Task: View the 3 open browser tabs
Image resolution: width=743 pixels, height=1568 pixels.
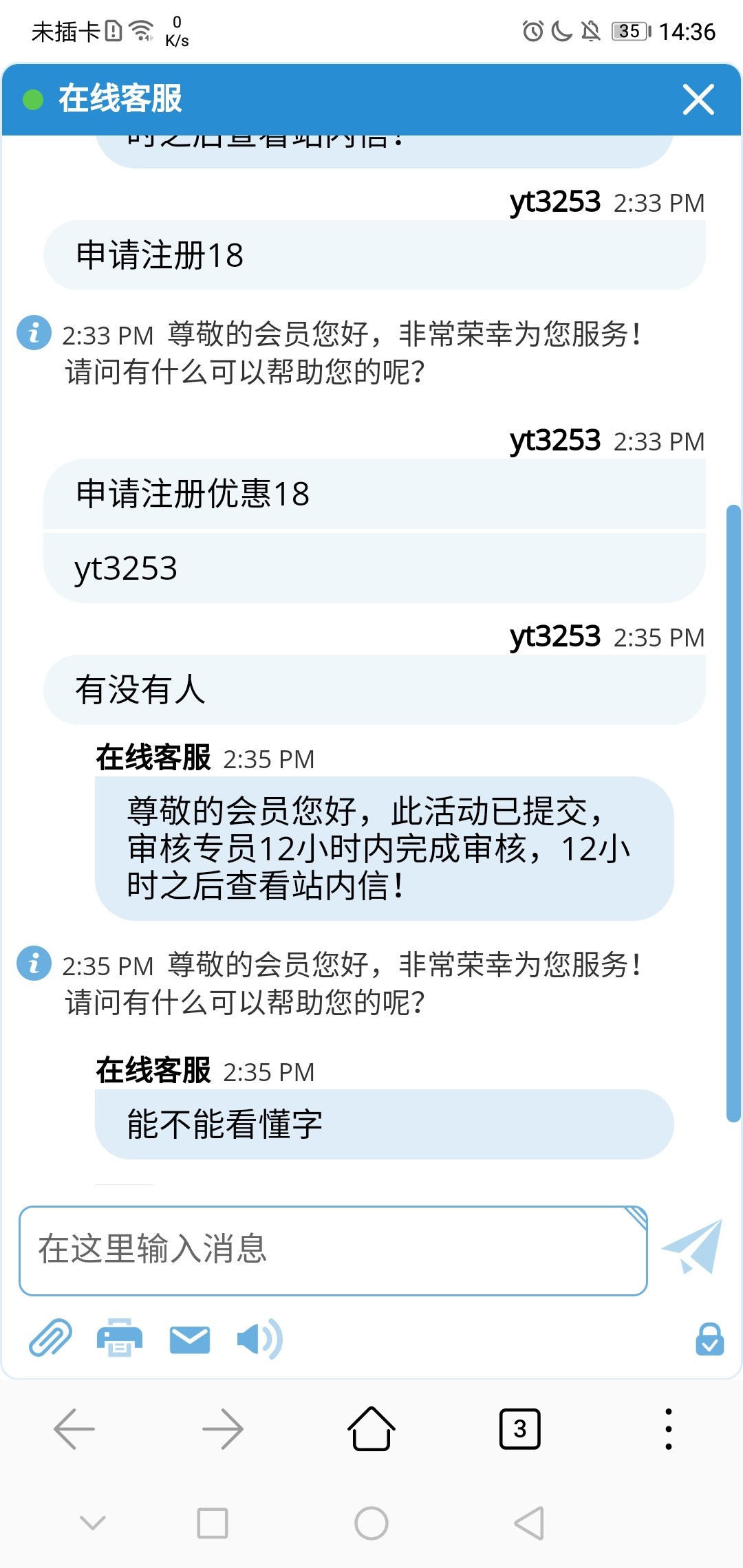Action: pos(520,1429)
